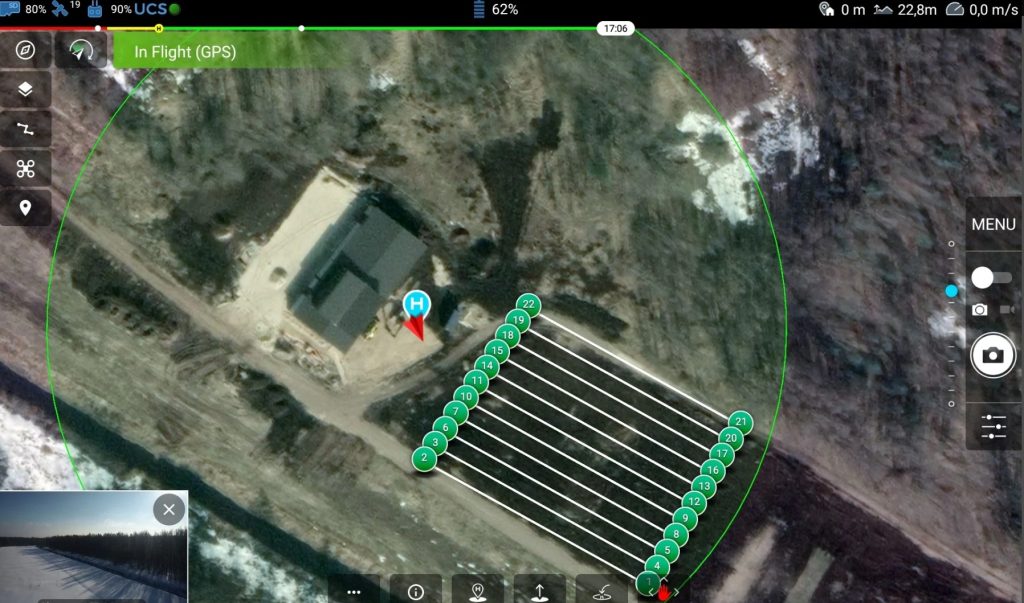
Task: Tap the return to home button
Action: click(478, 591)
